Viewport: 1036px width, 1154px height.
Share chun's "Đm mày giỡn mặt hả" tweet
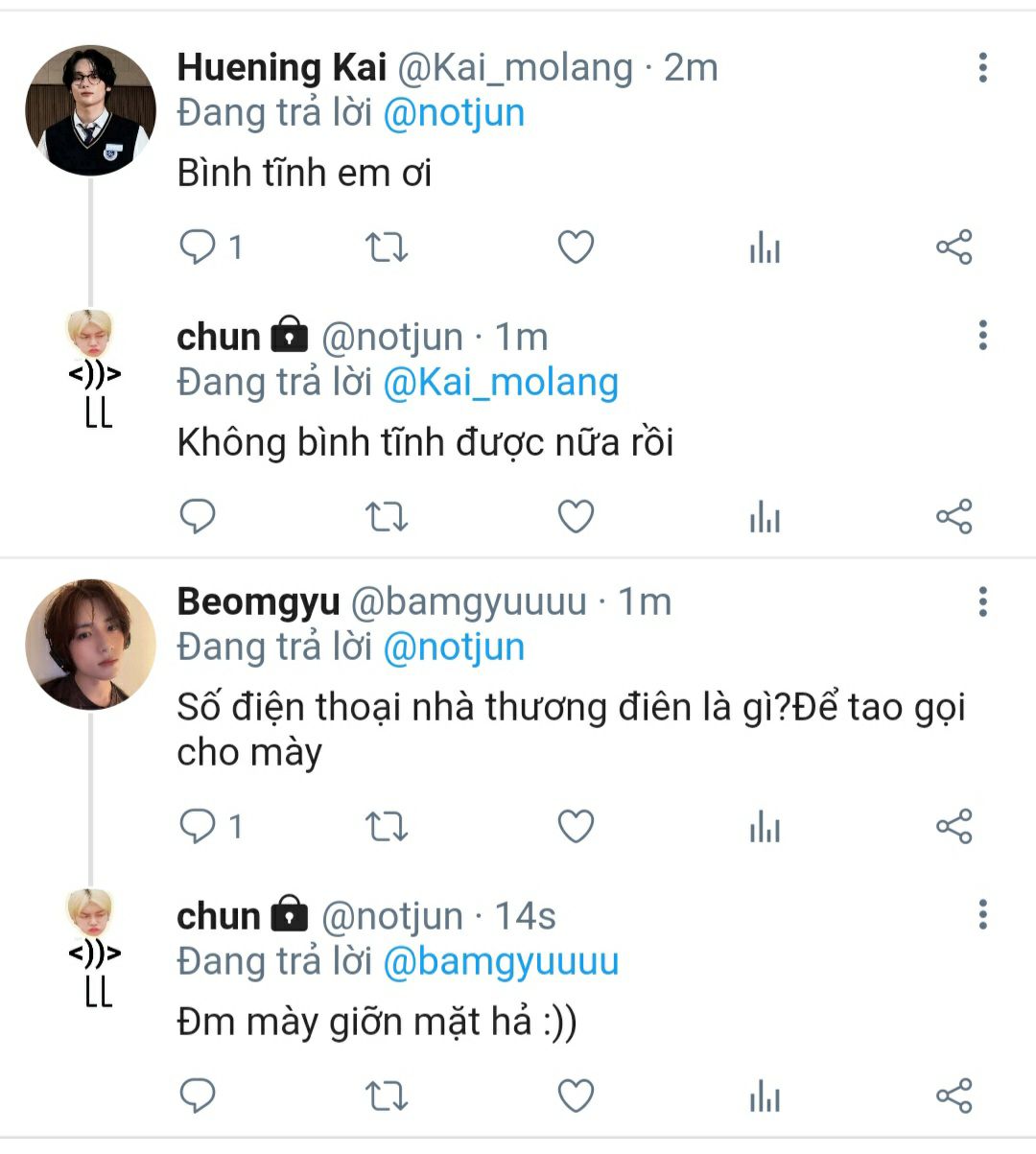(x=954, y=1095)
